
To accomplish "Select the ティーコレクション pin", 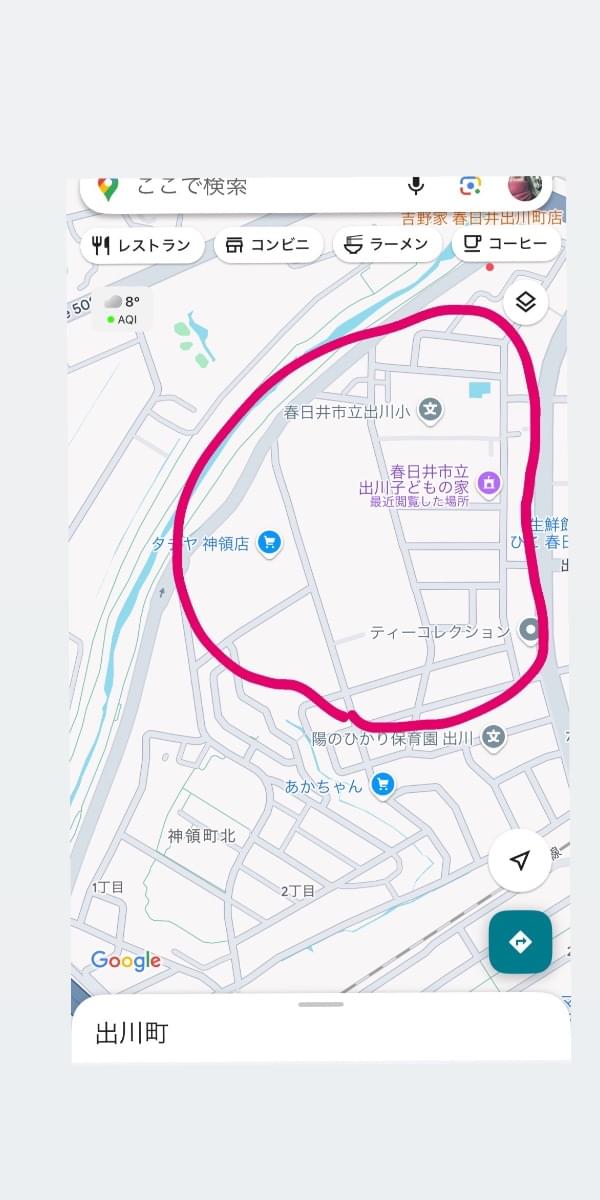I will 530,631.
